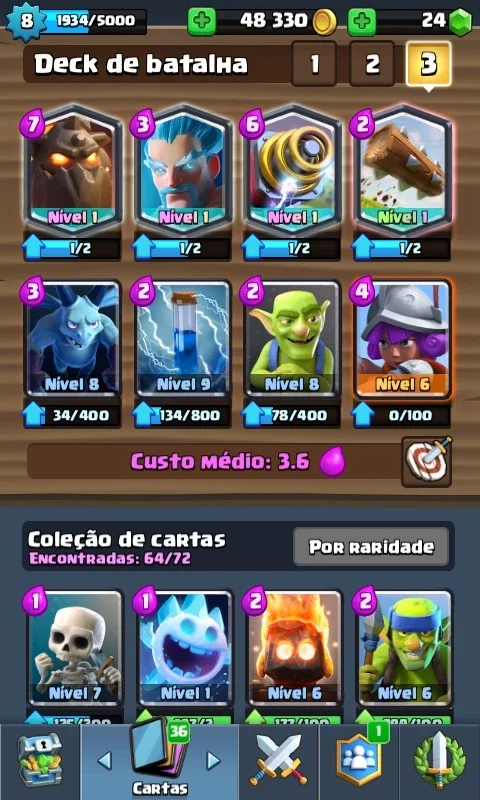Open the Zap spell card
Viewport: 480px width, 800px height.
pos(183,339)
